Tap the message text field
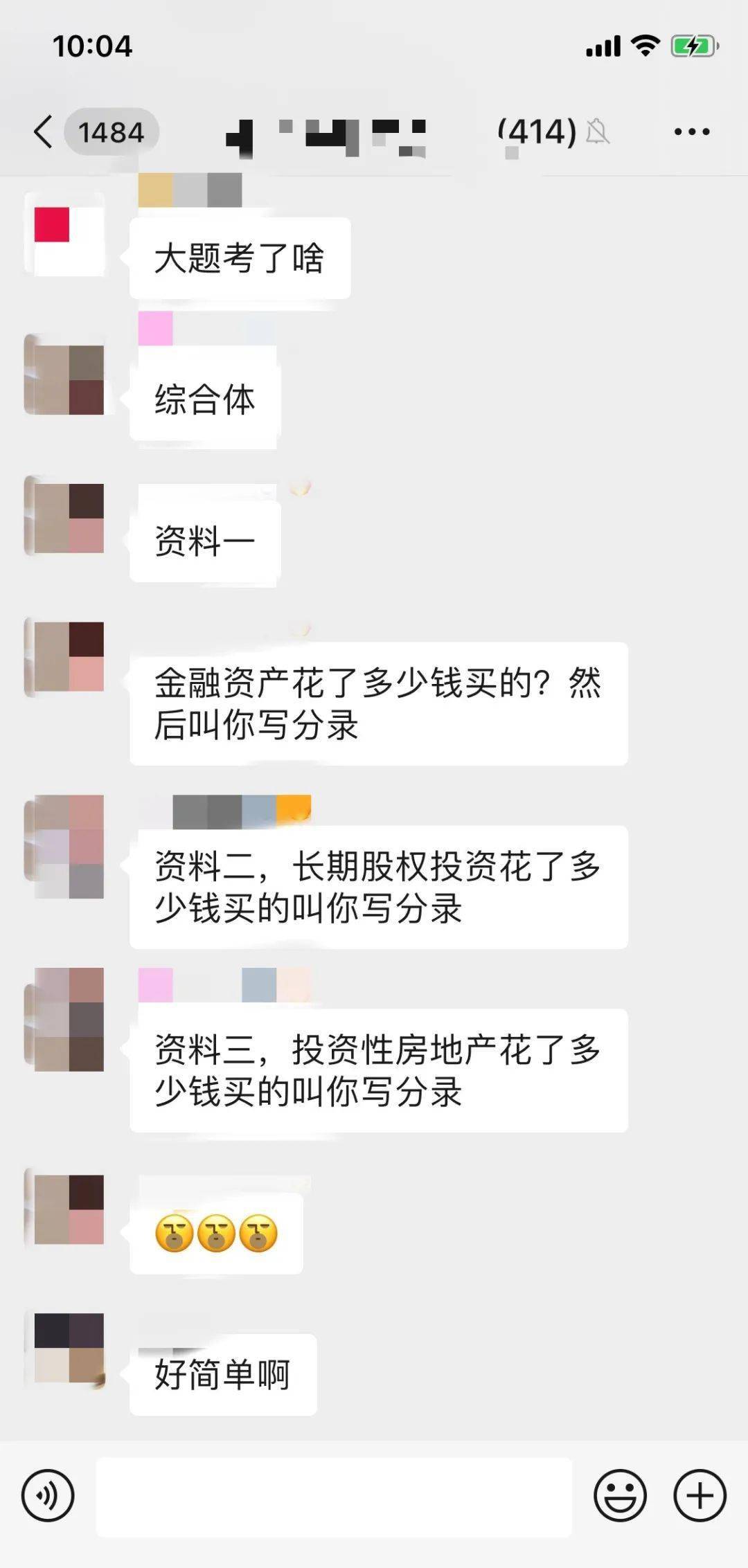The image size is (748, 1568). [x=334, y=1496]
